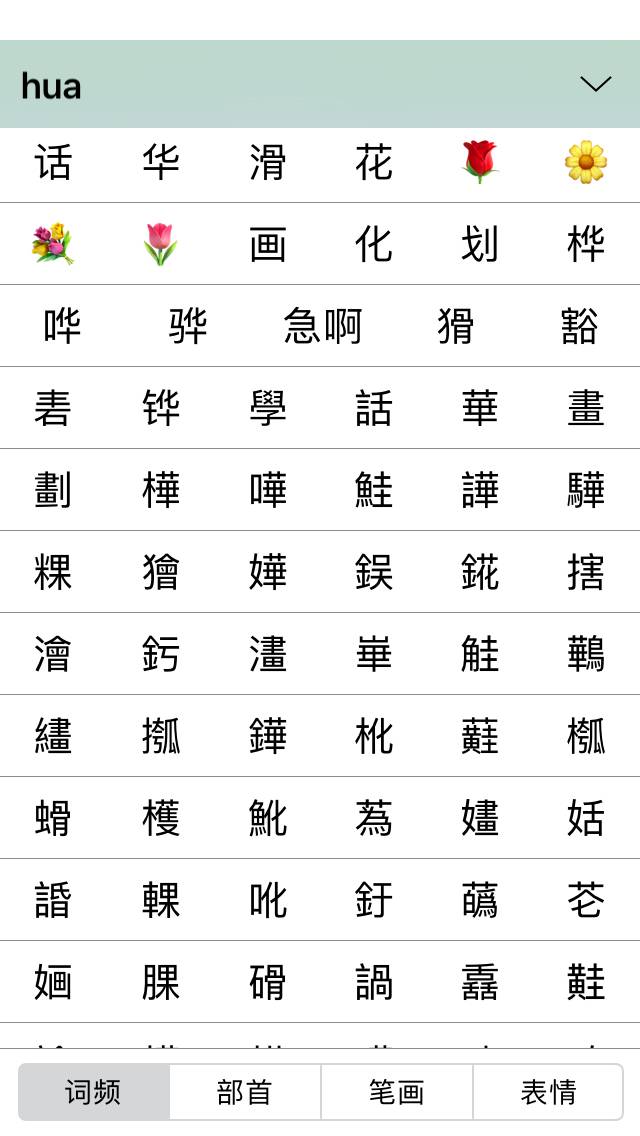Insert the traditional character 話
The width and height of the screenshot is (640, 1136).
pos(373,408)
